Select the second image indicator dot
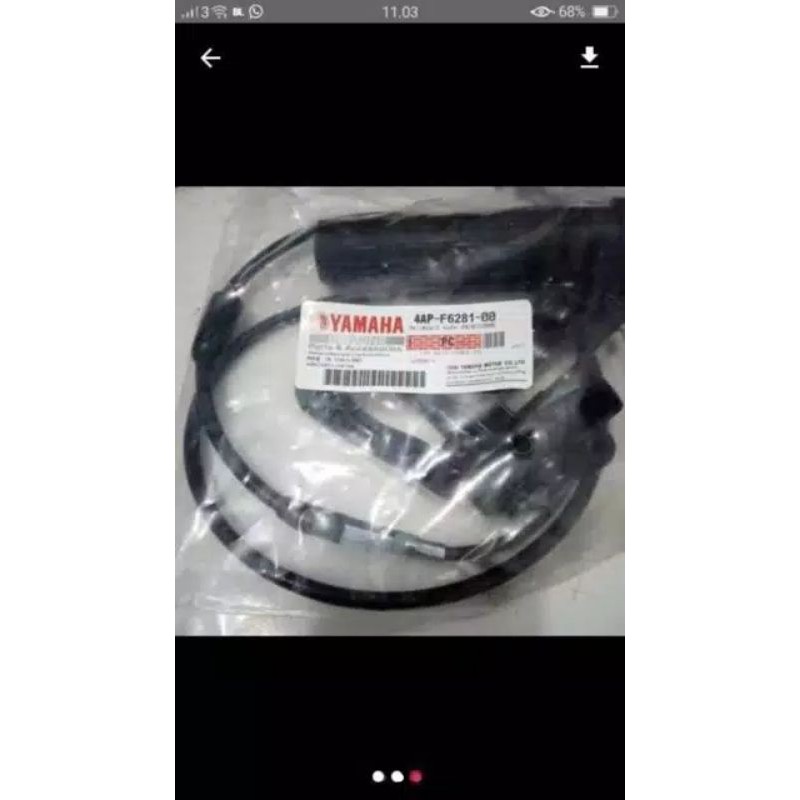800x800 pixels. (397, 775)
